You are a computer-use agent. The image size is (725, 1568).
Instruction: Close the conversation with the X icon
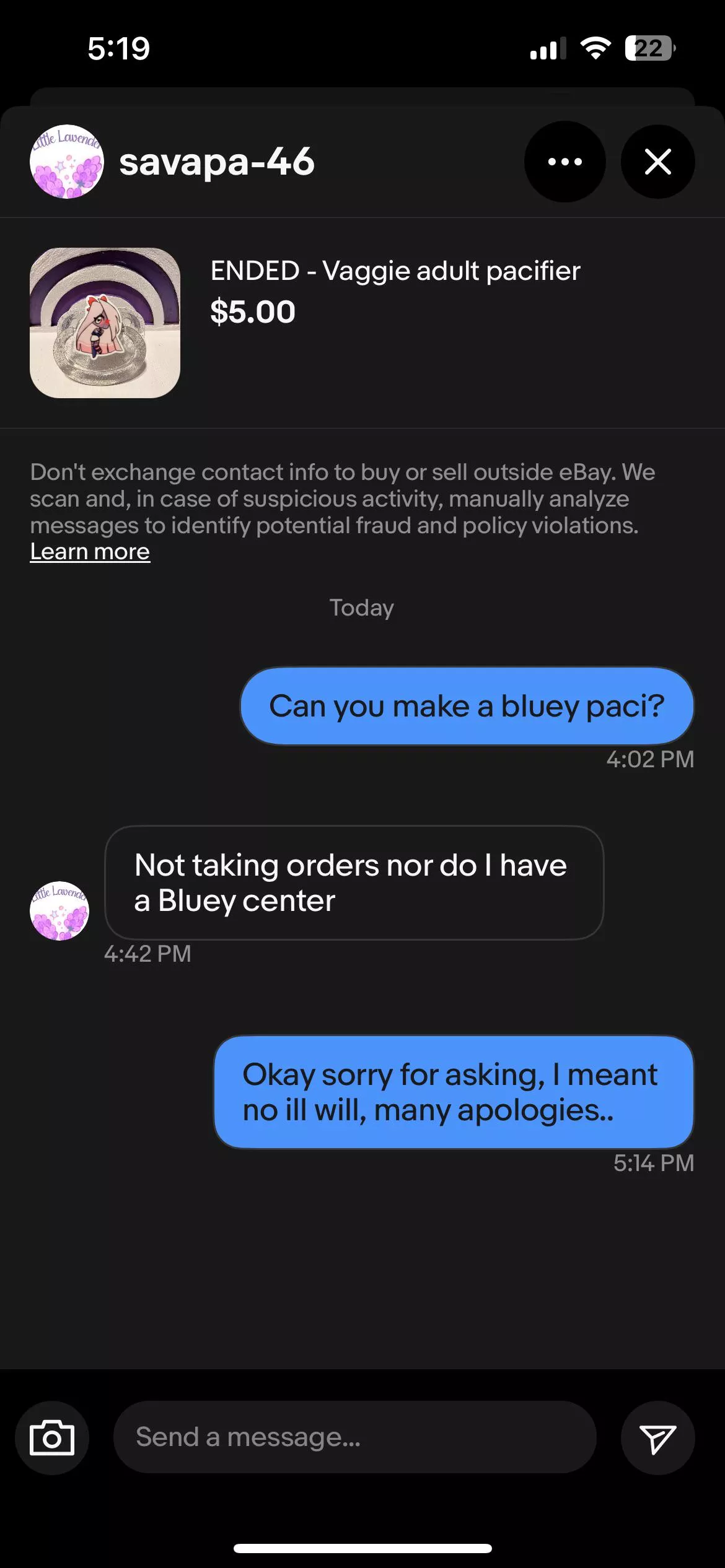point(657,162)
